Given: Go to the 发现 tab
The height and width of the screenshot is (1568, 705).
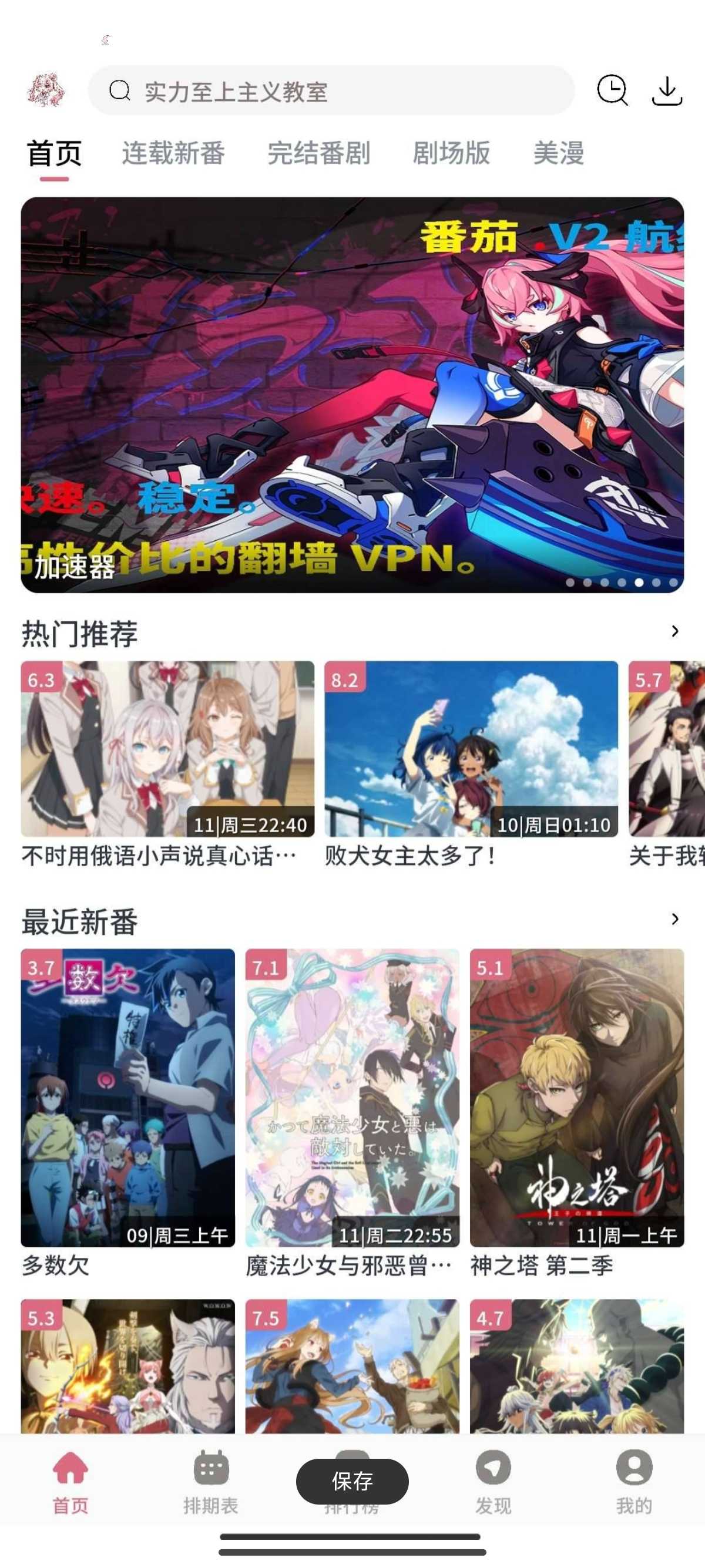Looking at the screenshot, I should tap(493, 1482).
